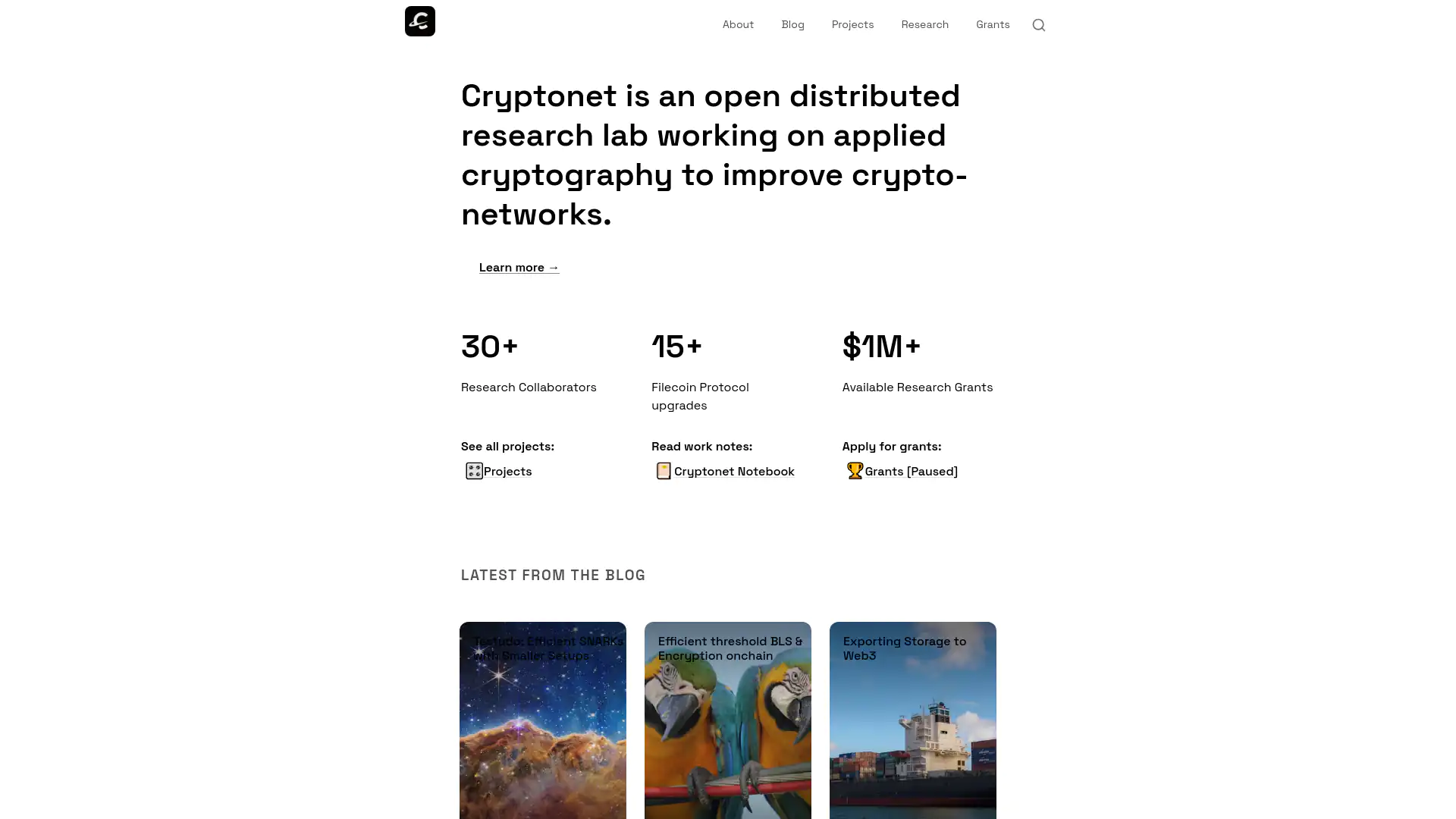Open the Projects link under See all projects

tap(507, 471)
